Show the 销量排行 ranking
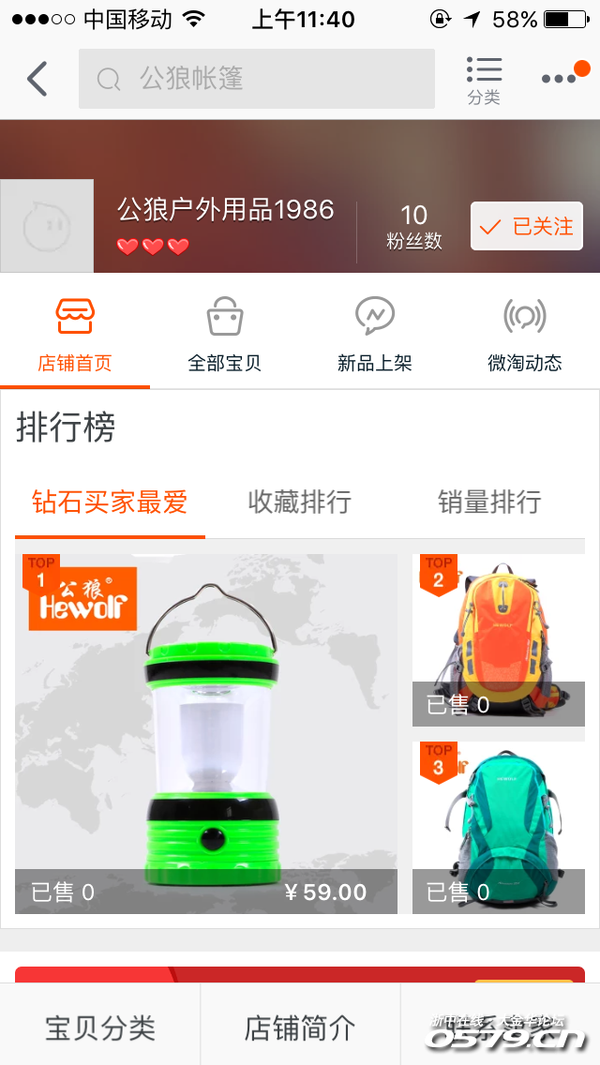Image resolution: width=600 pixels, height=1065 pixels. pyautogui.click(x=489, y=502)
